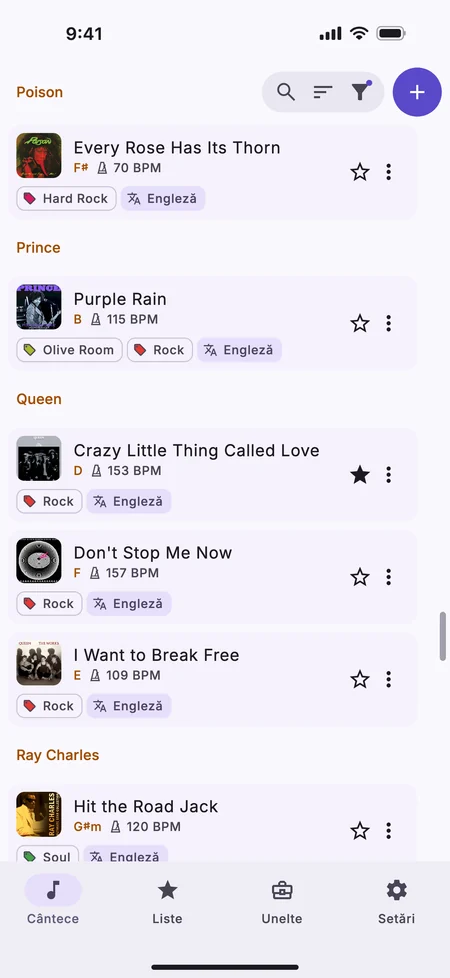The image size is (450, 978).
Task: Star I Want to Break Free
Action: point(360,679)
